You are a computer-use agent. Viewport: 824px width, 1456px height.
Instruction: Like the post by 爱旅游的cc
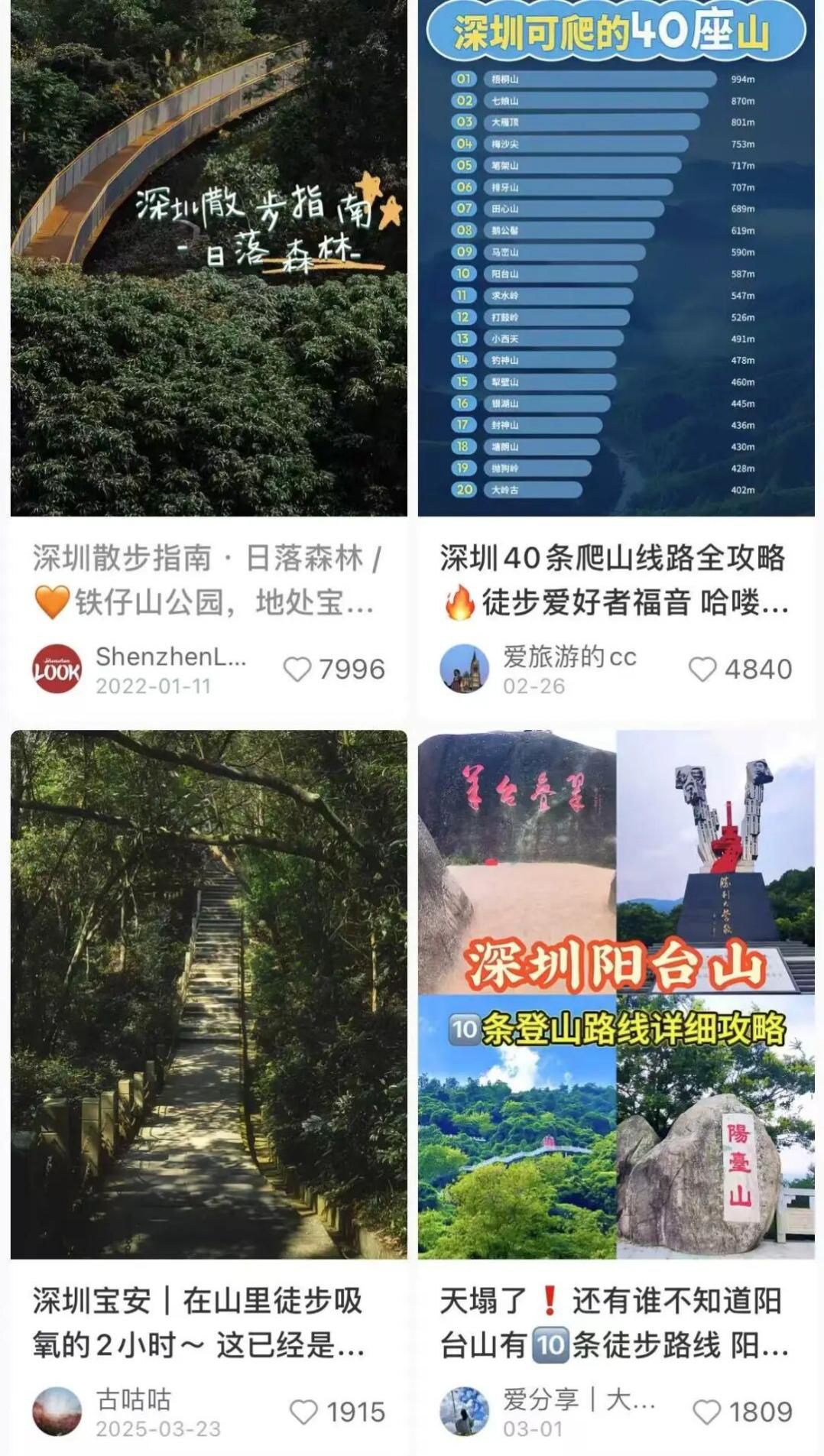tap(702, 670)
